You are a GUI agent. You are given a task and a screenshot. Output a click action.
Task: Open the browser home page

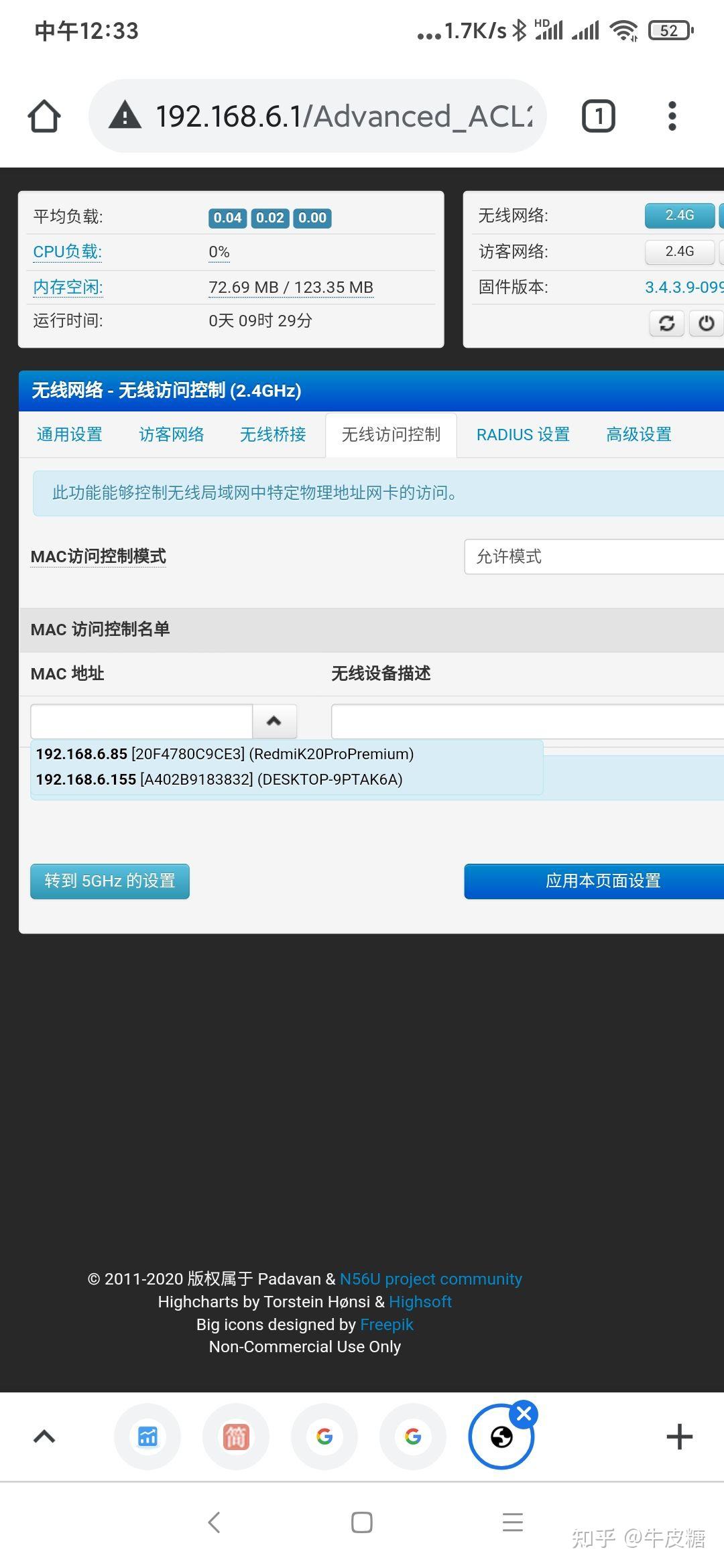click(44, 117)
